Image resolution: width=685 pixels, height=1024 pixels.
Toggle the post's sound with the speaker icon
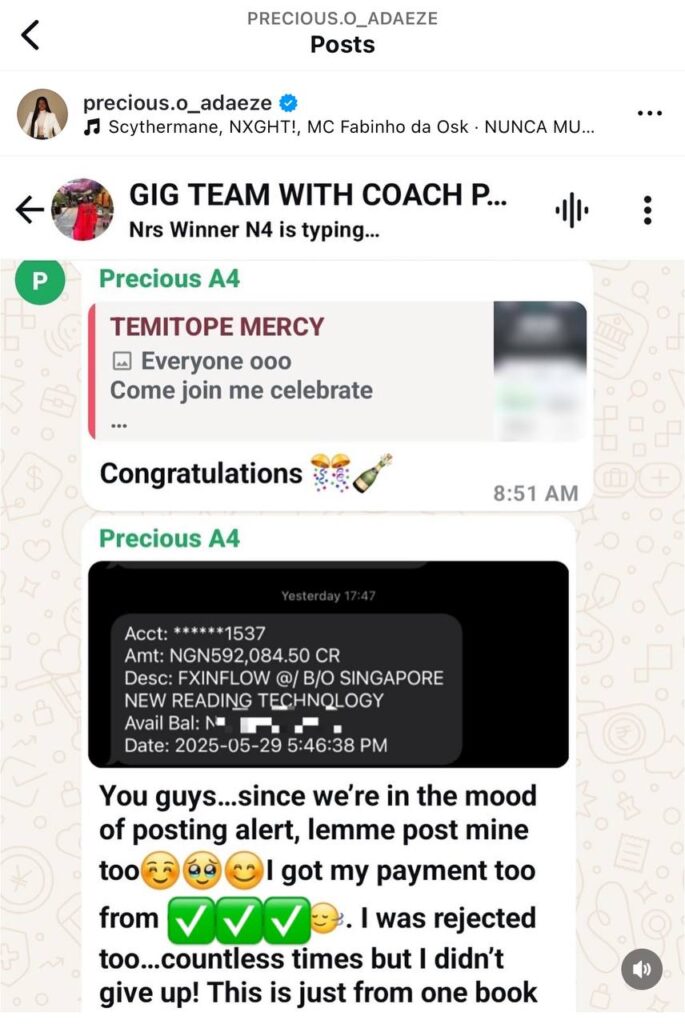click(641, 969)
